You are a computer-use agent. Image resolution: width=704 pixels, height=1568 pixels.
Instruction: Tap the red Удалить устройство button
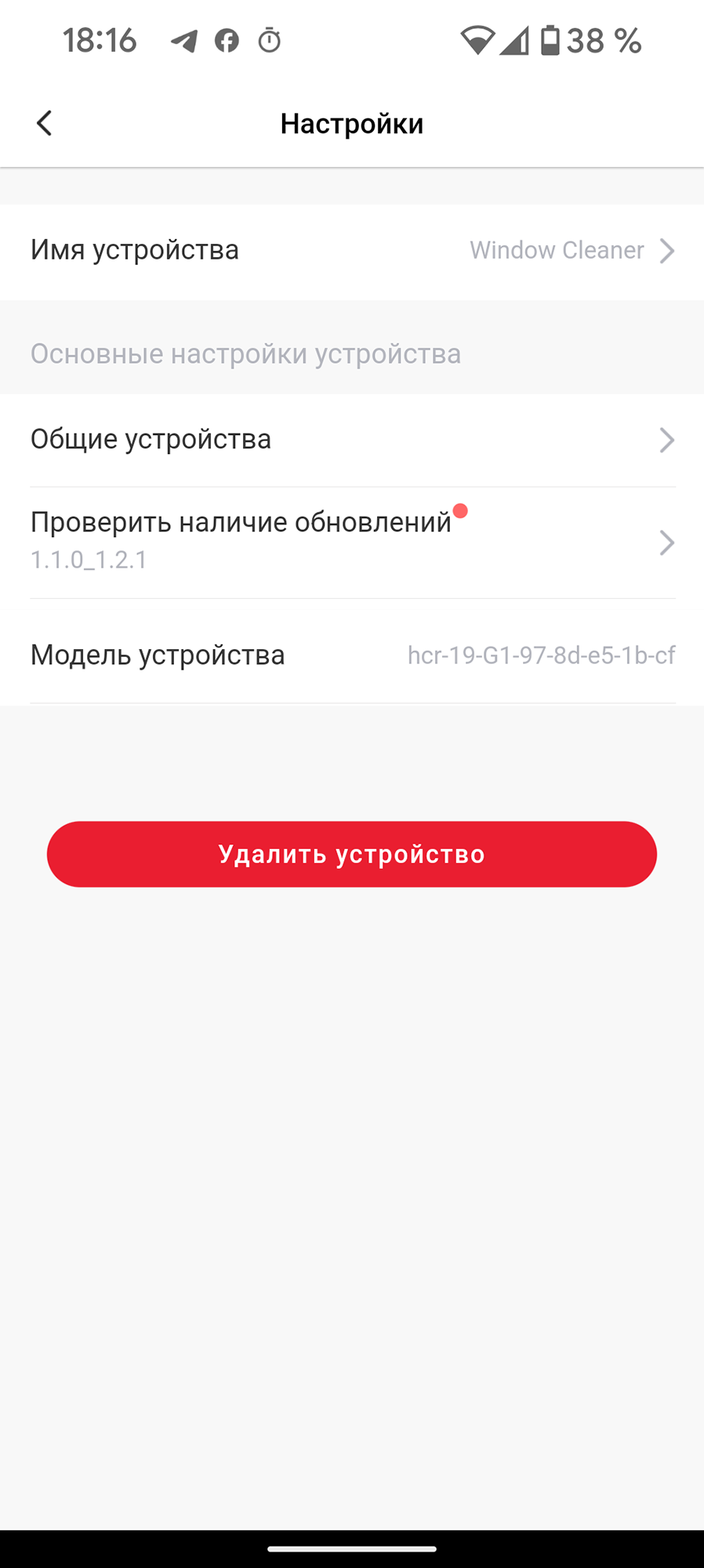tap(352, 854)
